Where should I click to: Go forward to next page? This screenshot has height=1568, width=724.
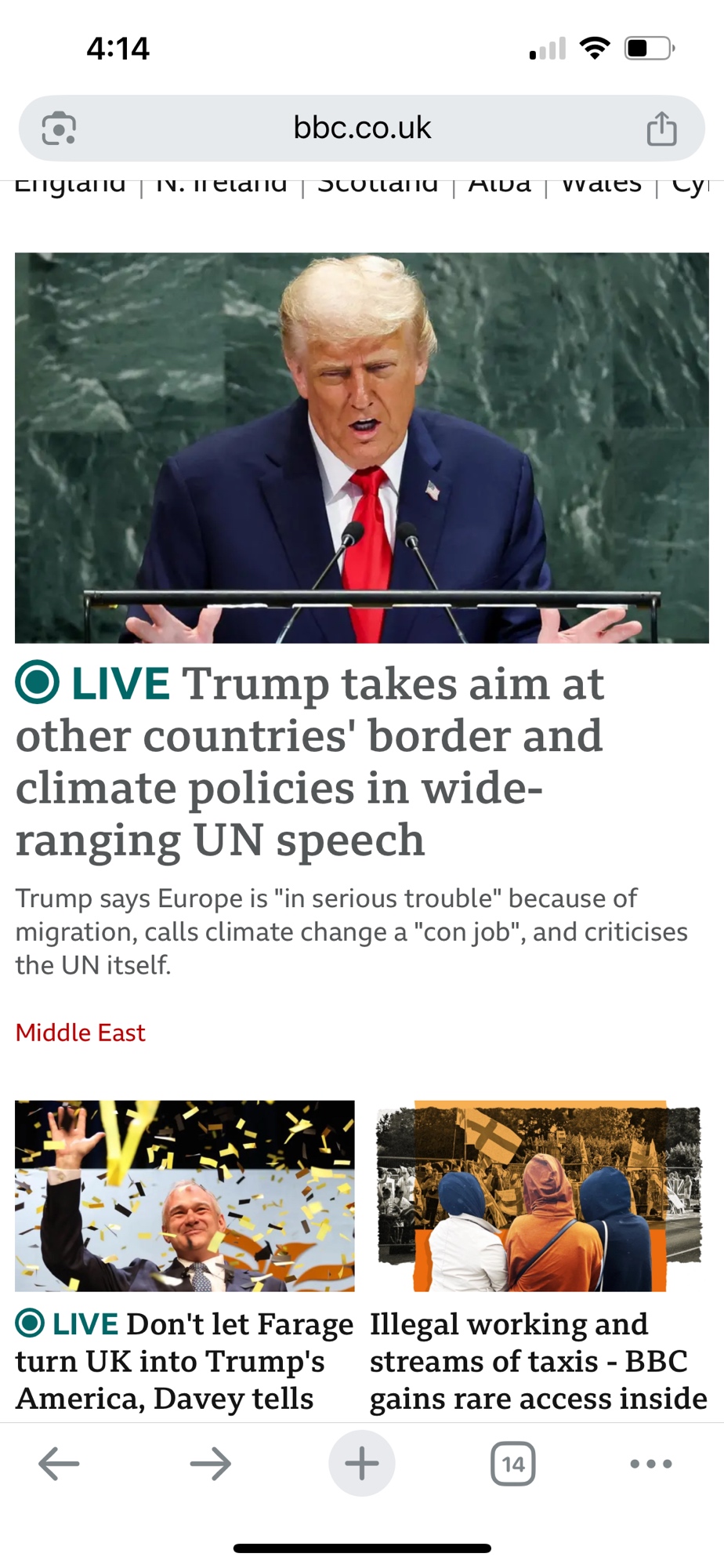(210, 1463)
